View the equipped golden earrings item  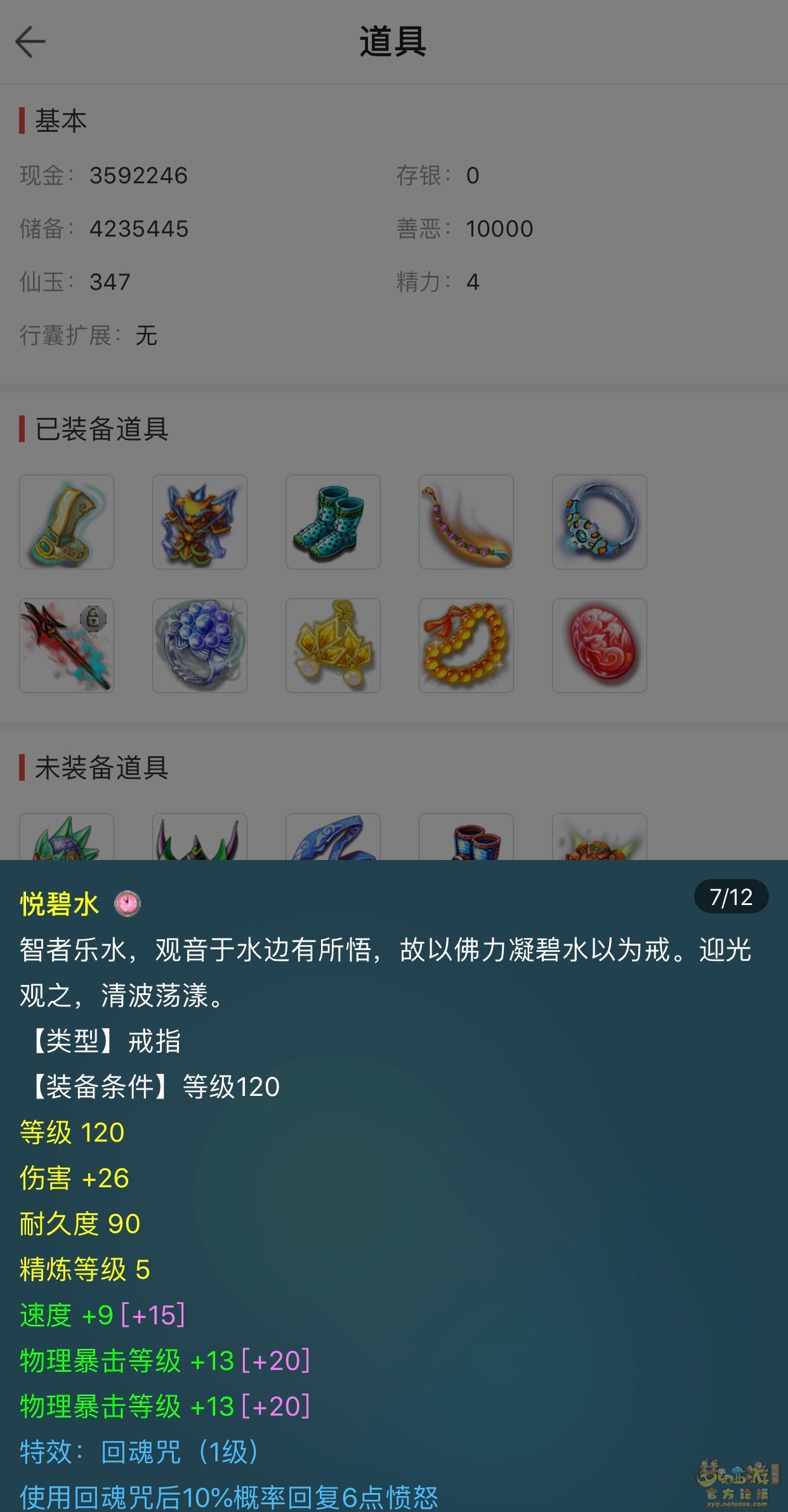pyautogui.click(x=333, y=646)
